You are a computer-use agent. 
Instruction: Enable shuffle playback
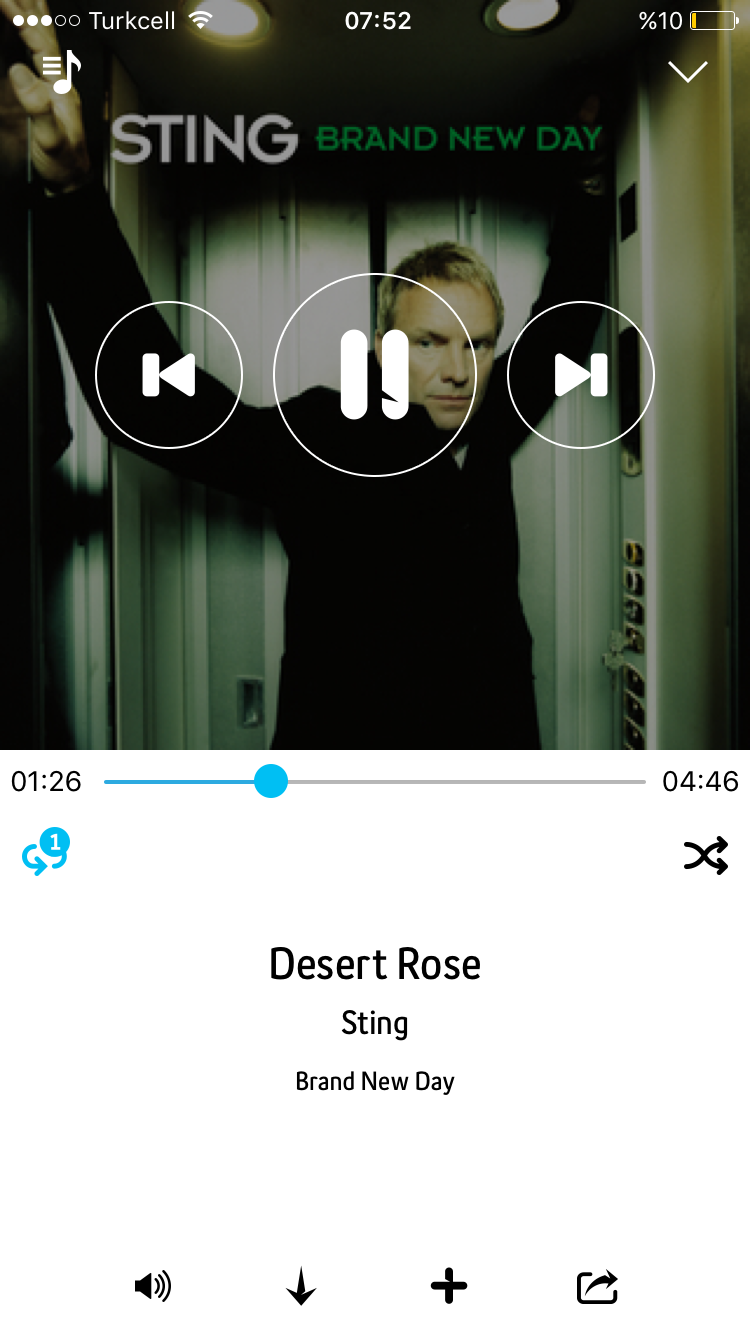pos(706,856)
